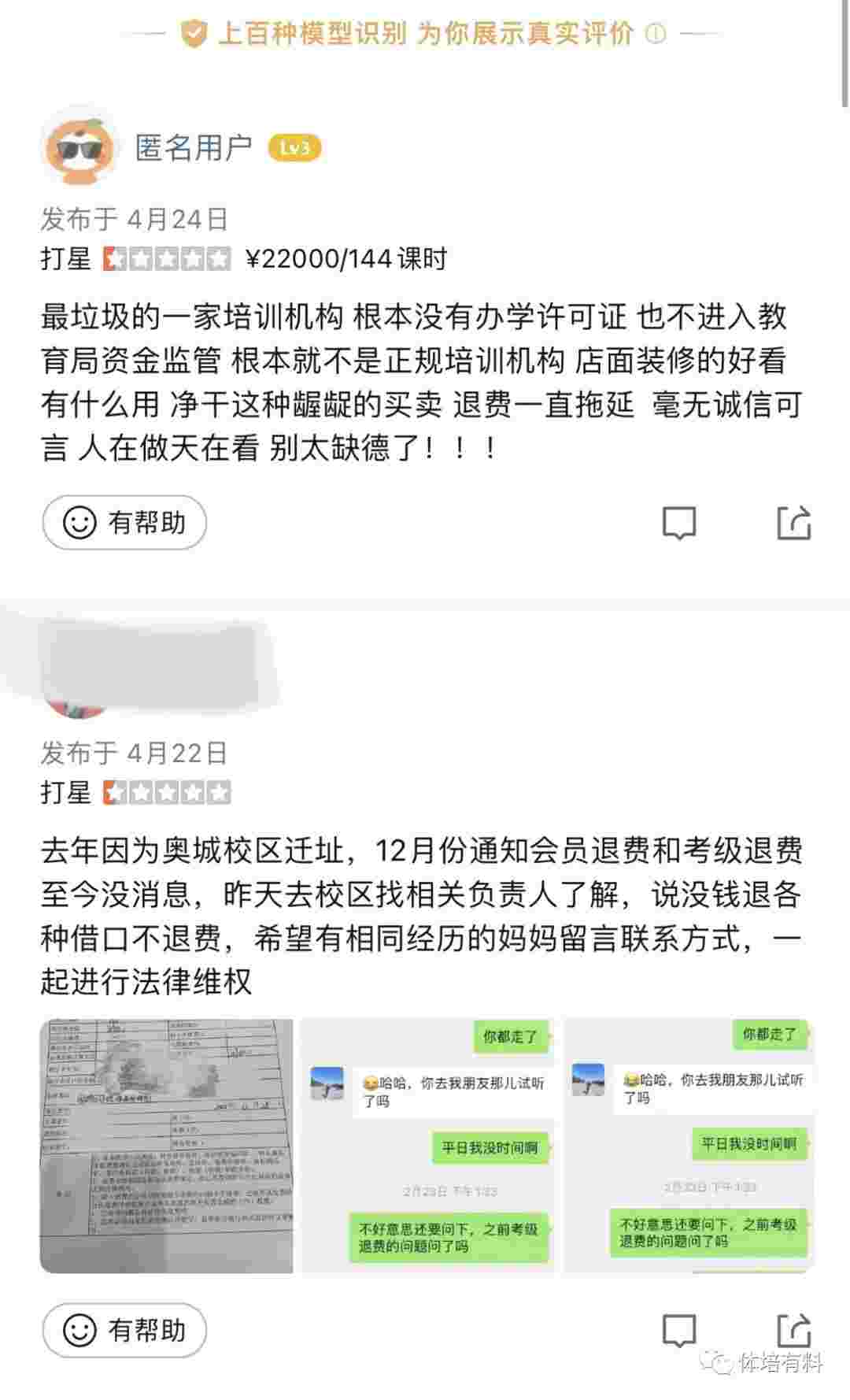View the last chat screenshot image

[689, 1146]
